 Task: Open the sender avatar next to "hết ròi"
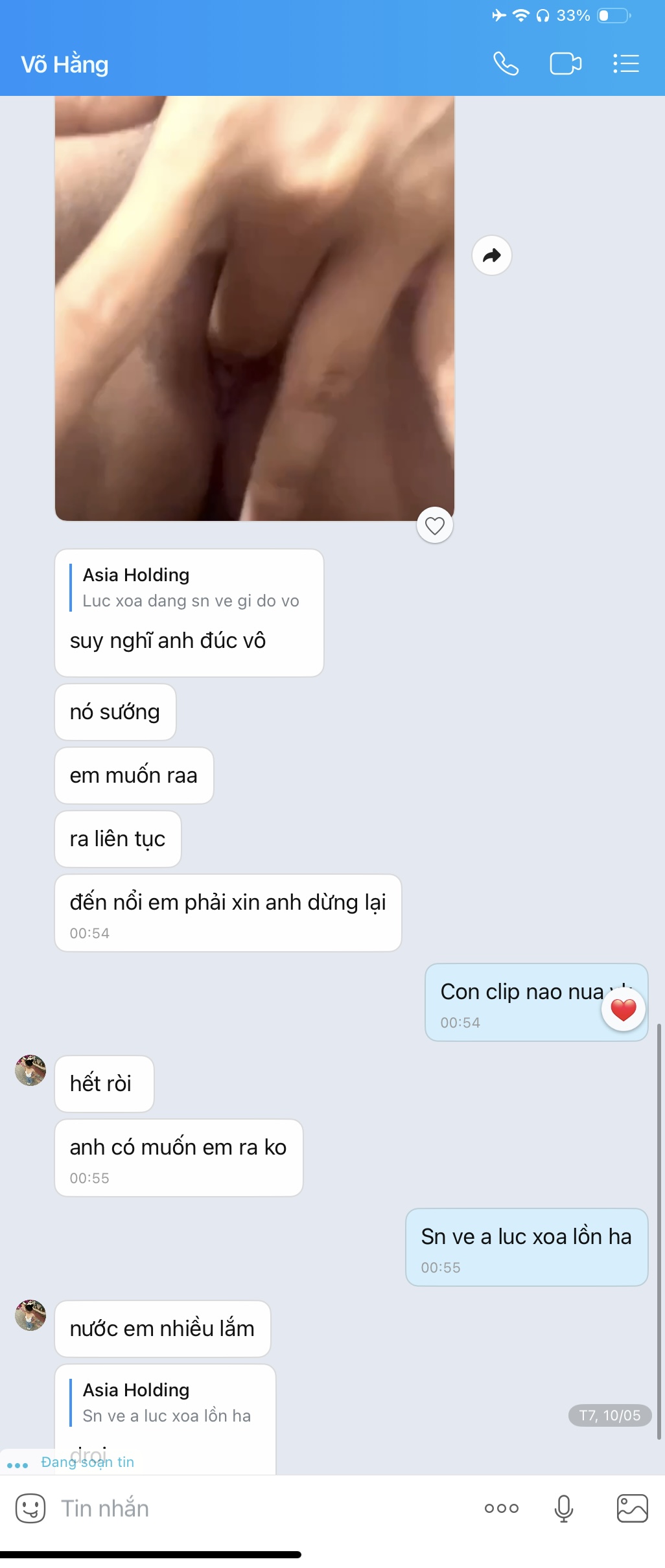[x=30, y=1070]
